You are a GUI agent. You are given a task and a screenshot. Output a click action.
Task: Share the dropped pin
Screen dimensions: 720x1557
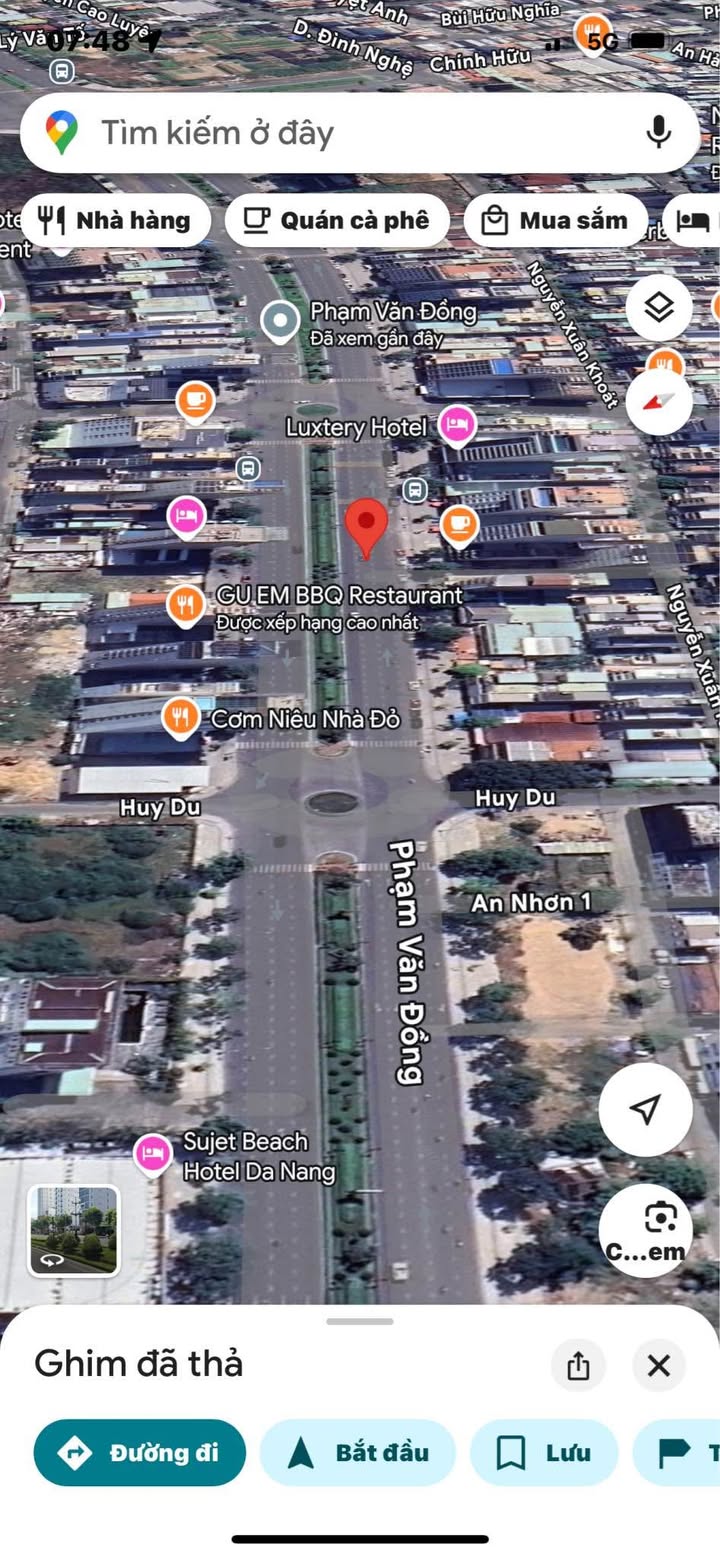click(578, 1366)
